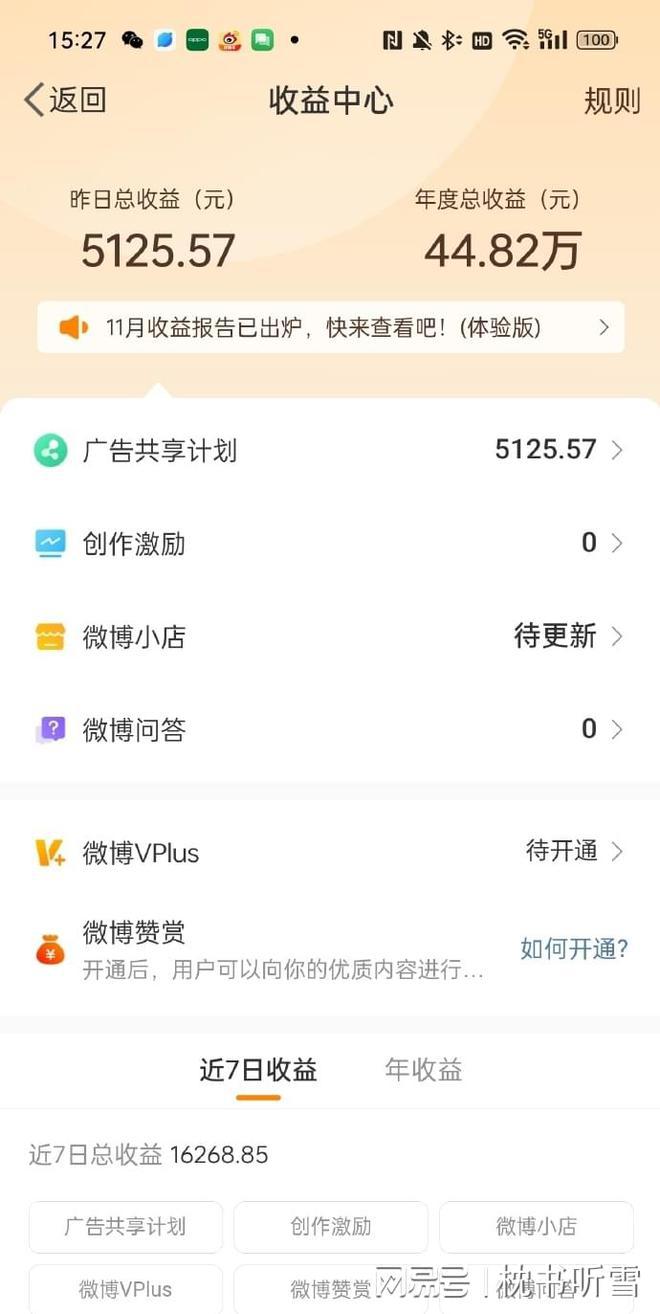The image size is (660, 1314).
Task: Tap the 如何开通? link for 微博赞赏
Action: tap(574, 949)
